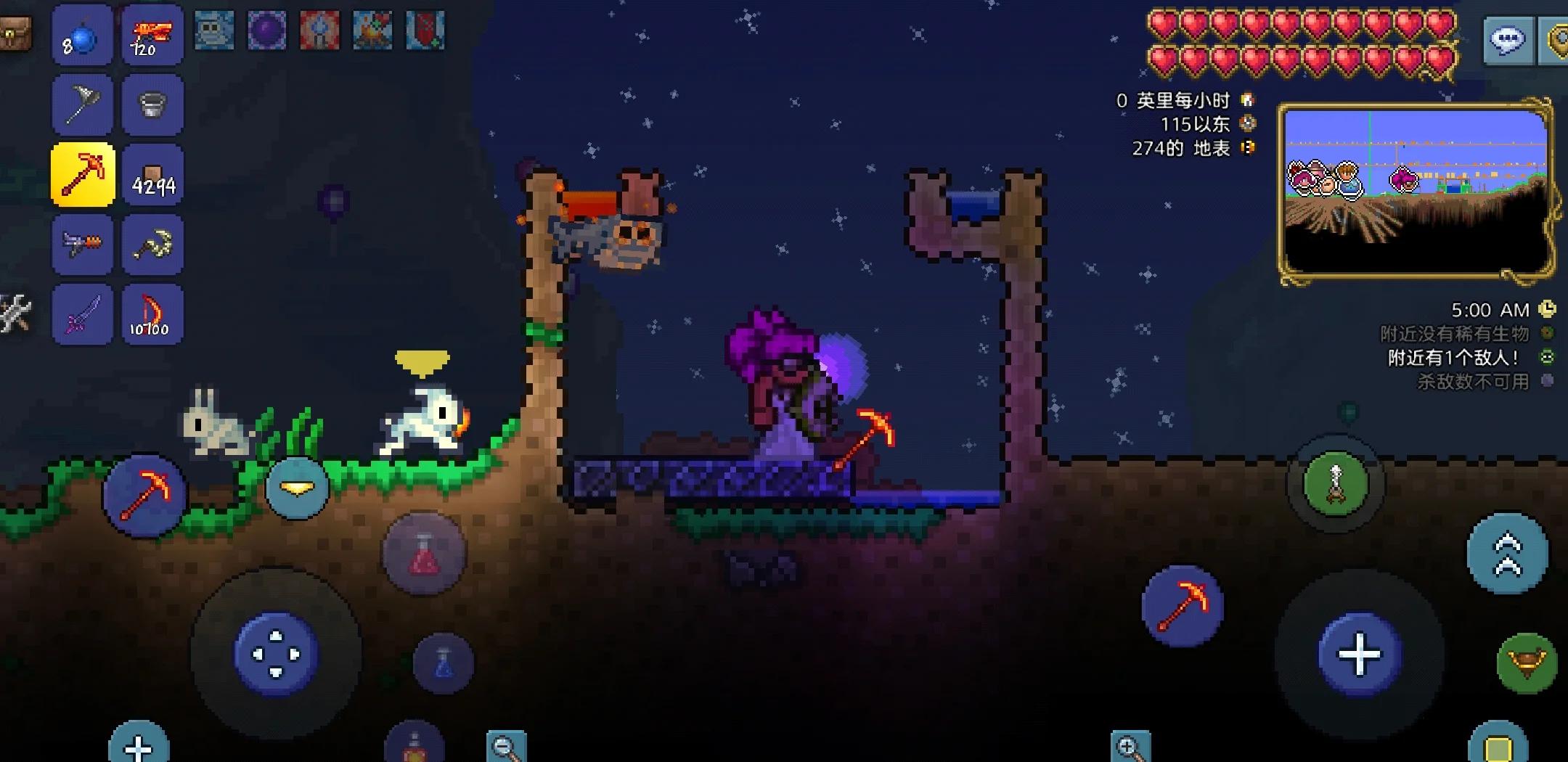Use the healing potion quick button

tap(425, 555)
